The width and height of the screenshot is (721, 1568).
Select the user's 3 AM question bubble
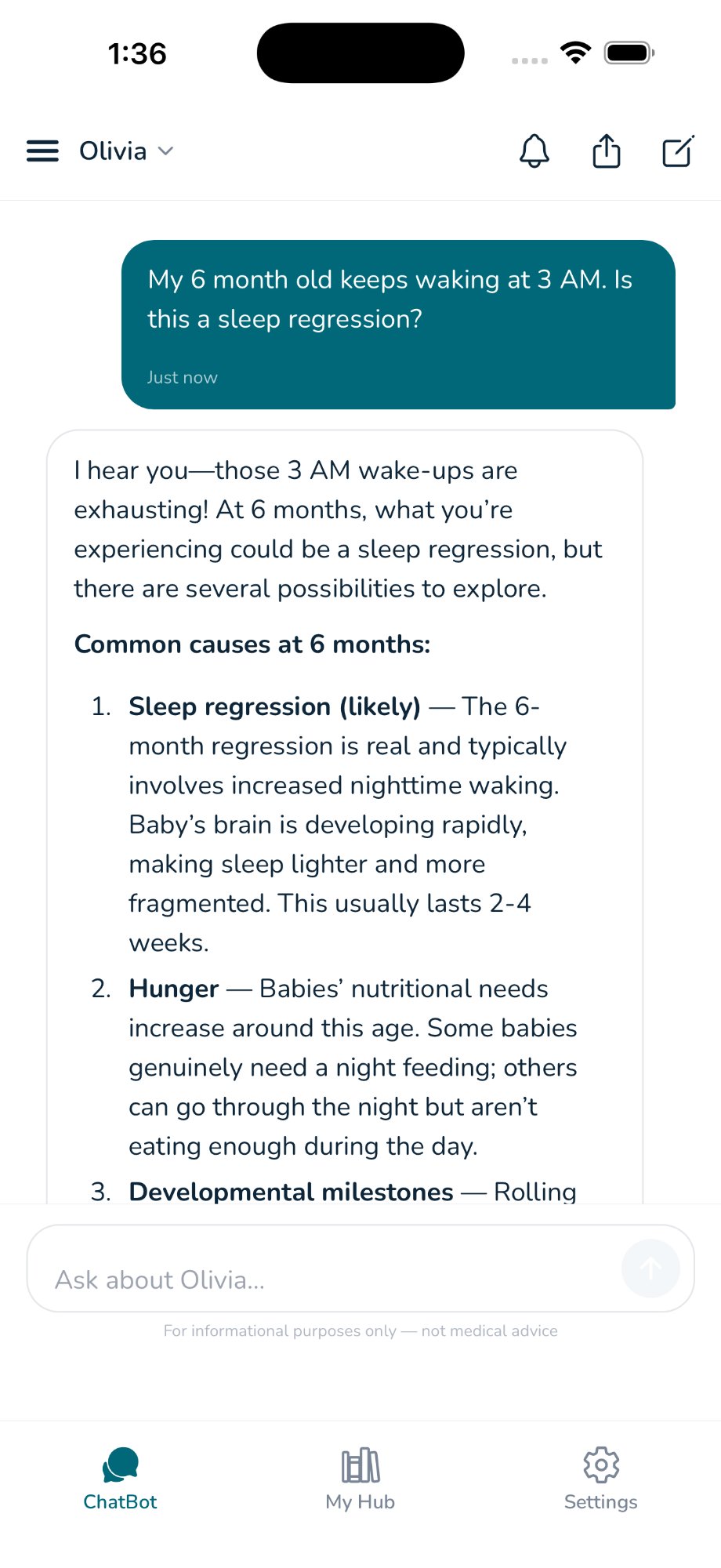[398, 324]
